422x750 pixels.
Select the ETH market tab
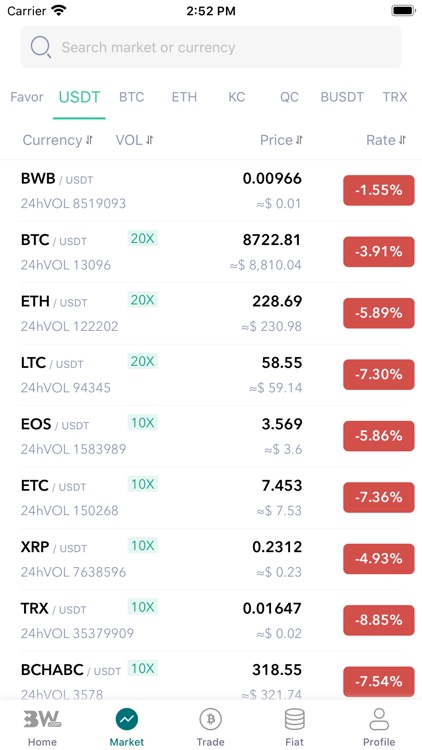(184, 97)
